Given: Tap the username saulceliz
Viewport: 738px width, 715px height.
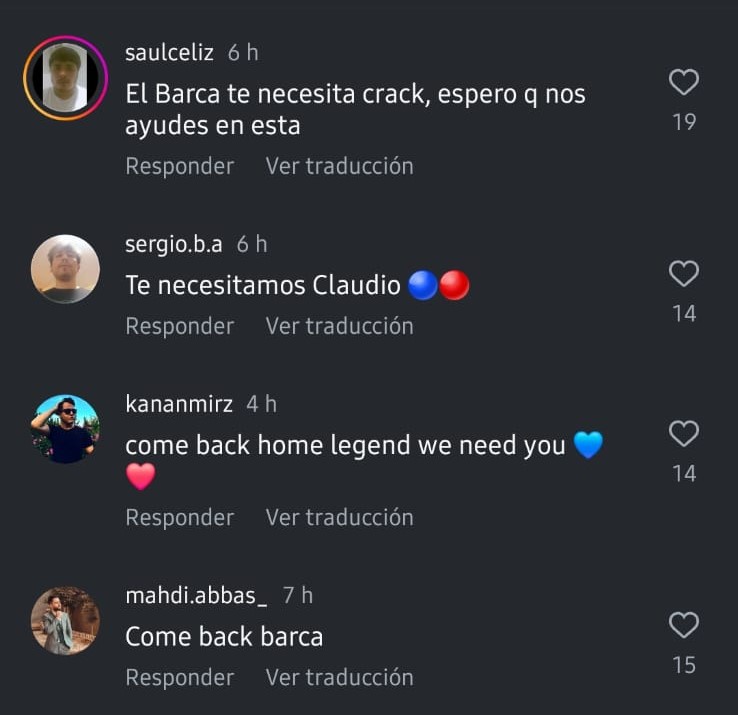Looking at the screenshot, I should click(x=169, y=53).
